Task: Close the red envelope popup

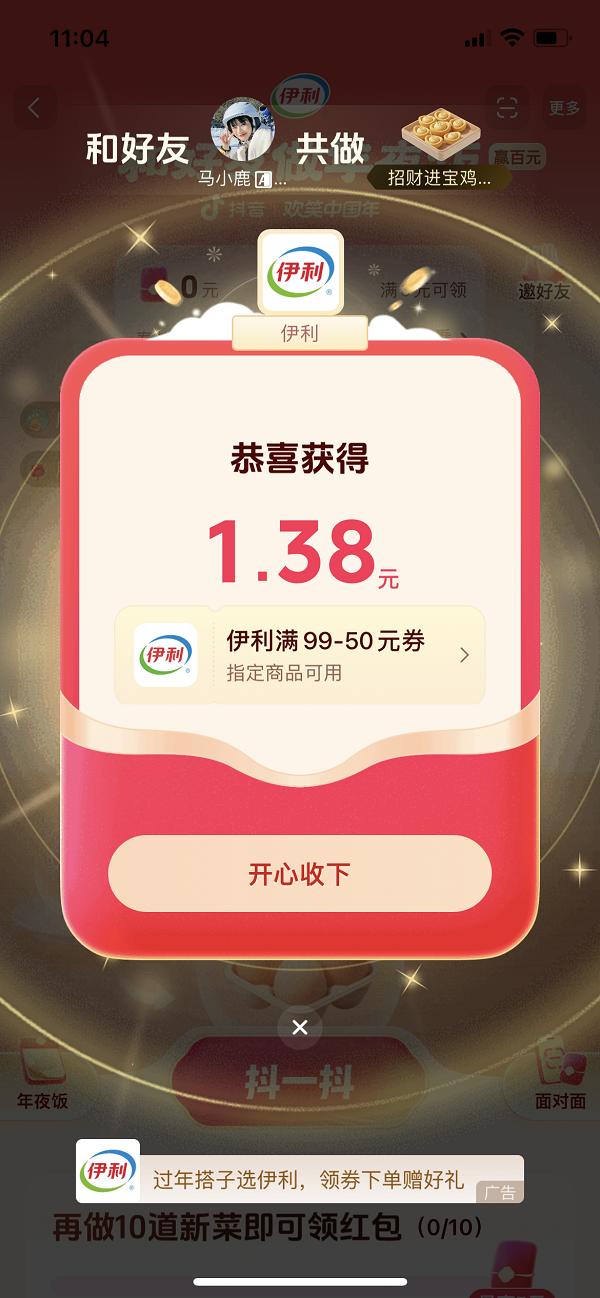Action: (300, 1027)
